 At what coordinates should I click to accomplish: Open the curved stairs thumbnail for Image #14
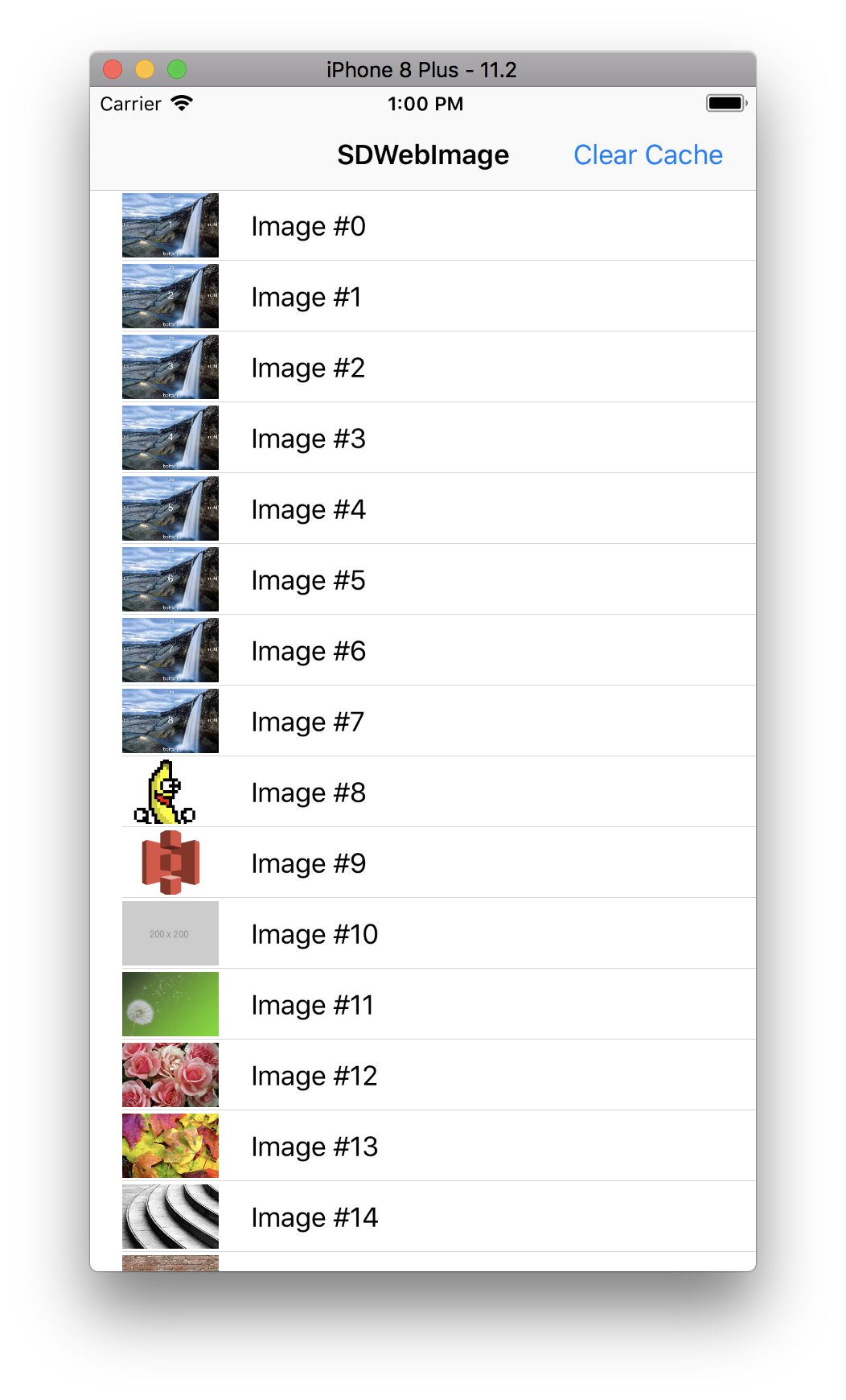(x=169, y=1217)
